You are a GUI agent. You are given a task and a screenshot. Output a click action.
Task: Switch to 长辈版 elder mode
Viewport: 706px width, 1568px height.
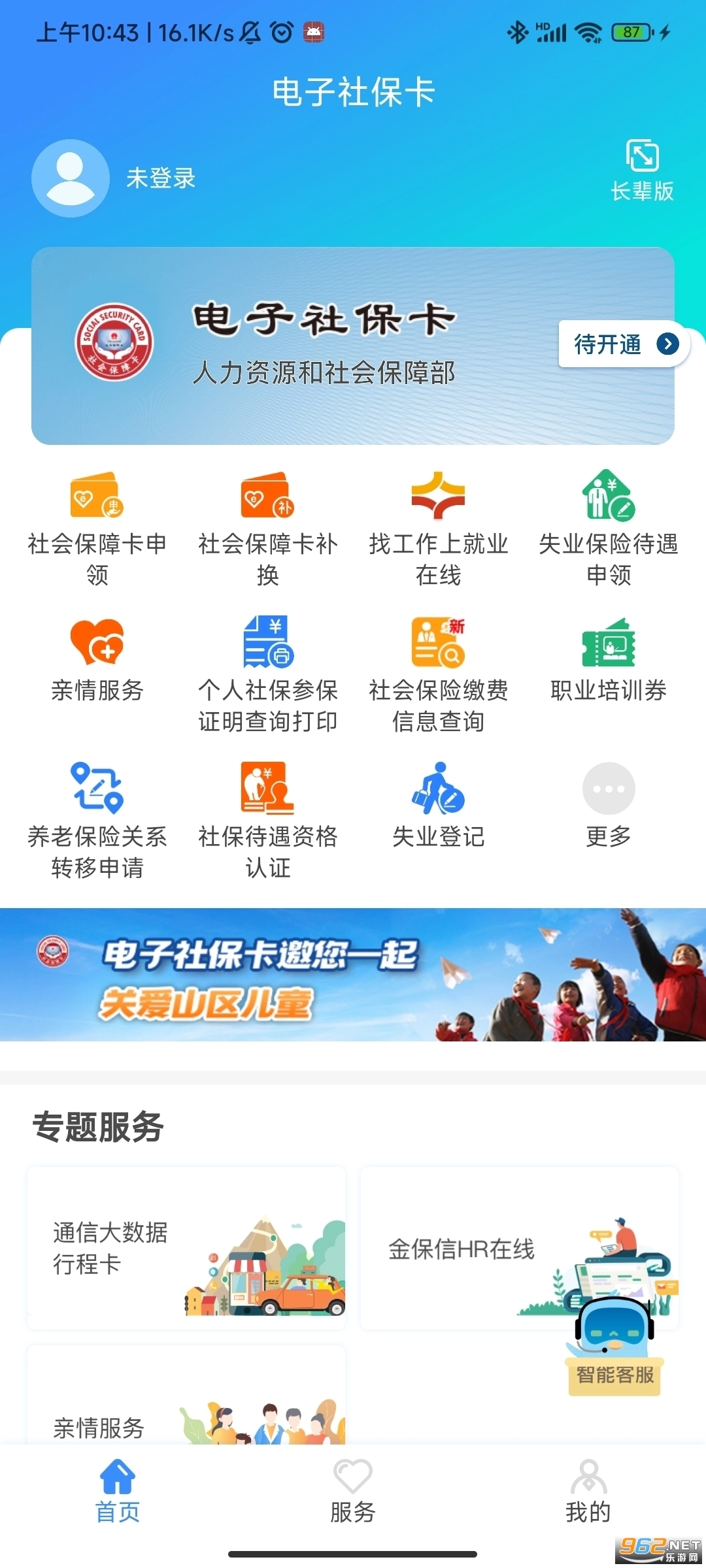click(x=642, y=171)
